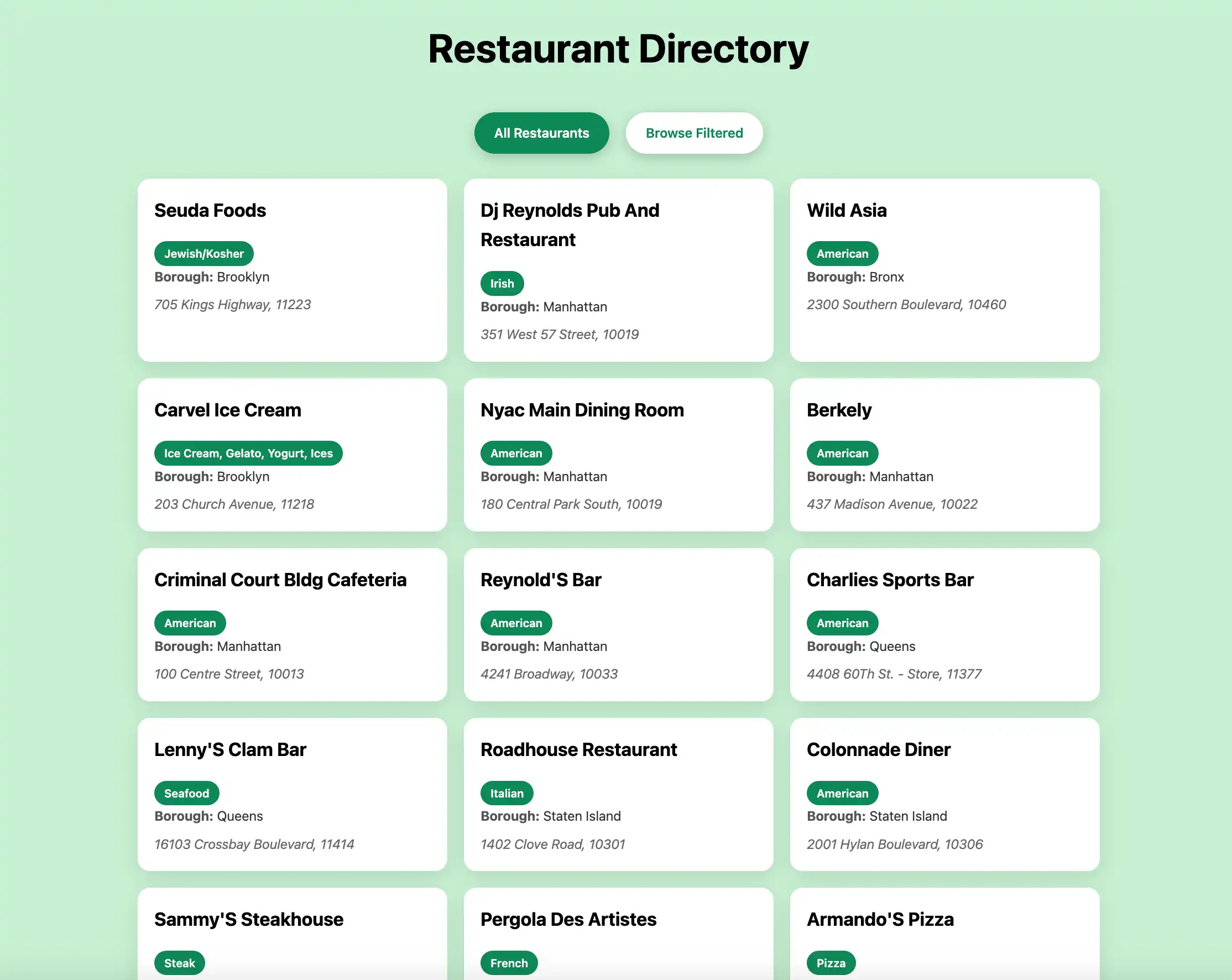Viewport: 1232px width, 980px height.
Task: Open the Carvel Ice Cream card
Action: click(292, 454)
